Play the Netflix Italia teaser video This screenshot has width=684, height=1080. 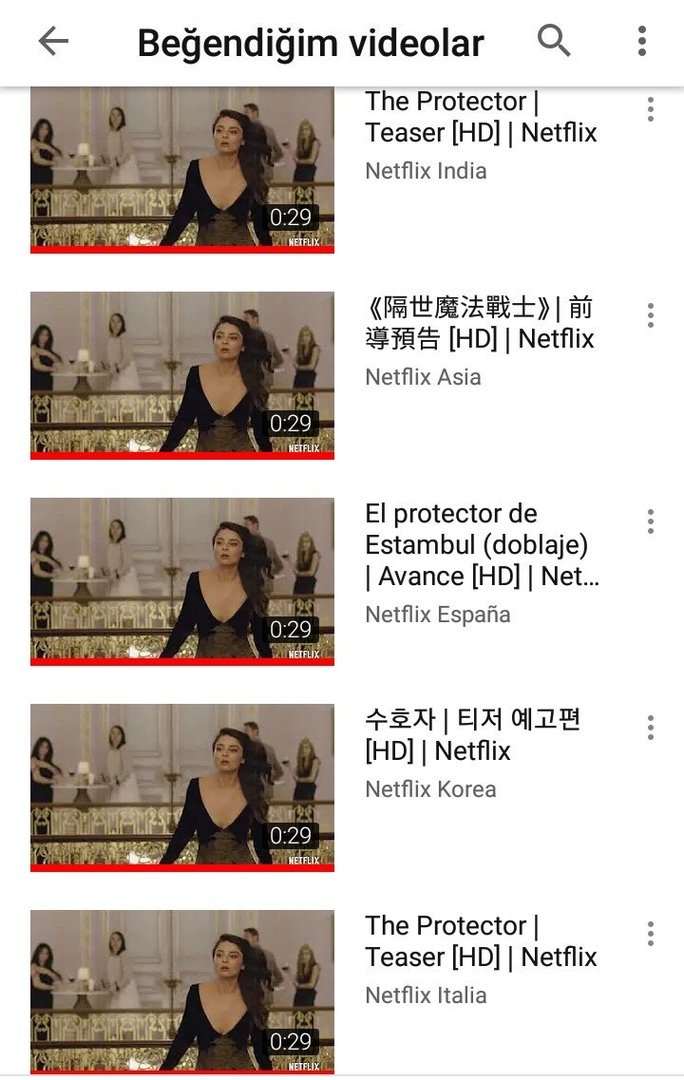(182, 991)
